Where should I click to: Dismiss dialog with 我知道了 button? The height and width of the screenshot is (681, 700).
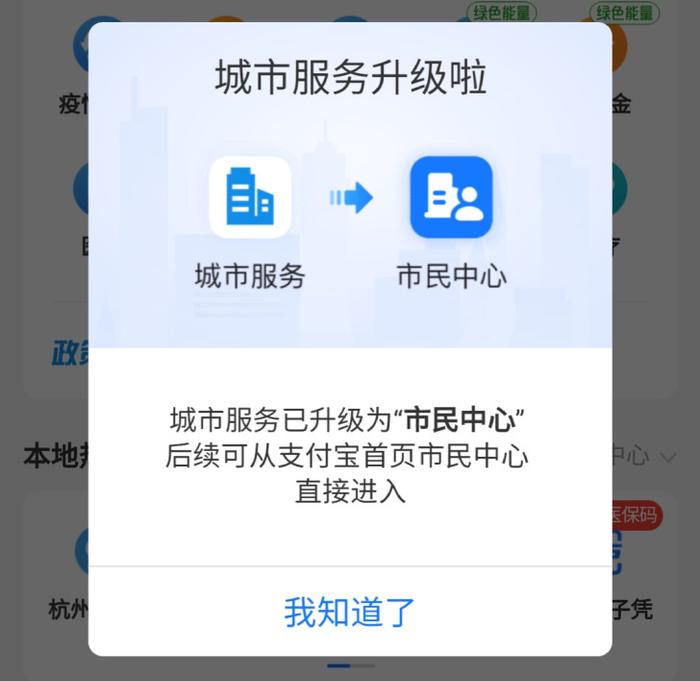coord(349,611)
